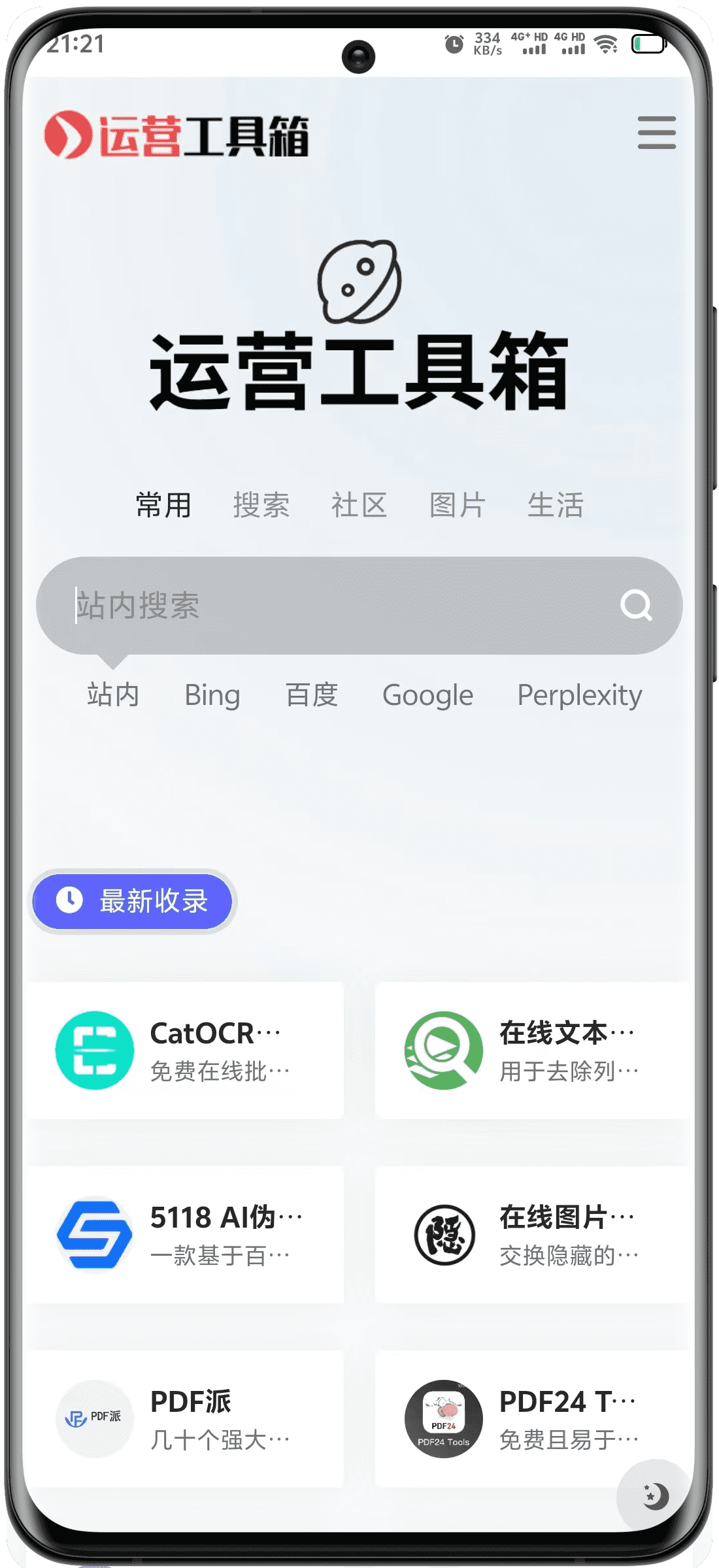The height and width of the screenshot is (1568, 719).
Task: Open the 在线图片 tool card
Action: tap(533, 1235)
